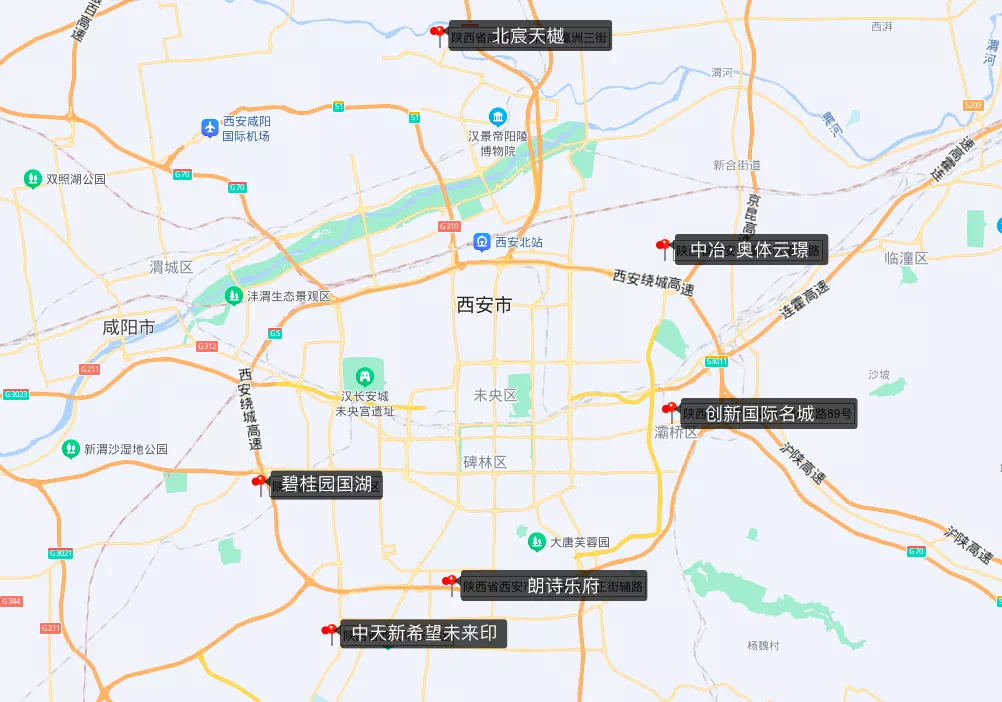The width and height of the screenshot is (1002, 702).
Task: Open 西安北站 station point on map
Action: point(482,242)
